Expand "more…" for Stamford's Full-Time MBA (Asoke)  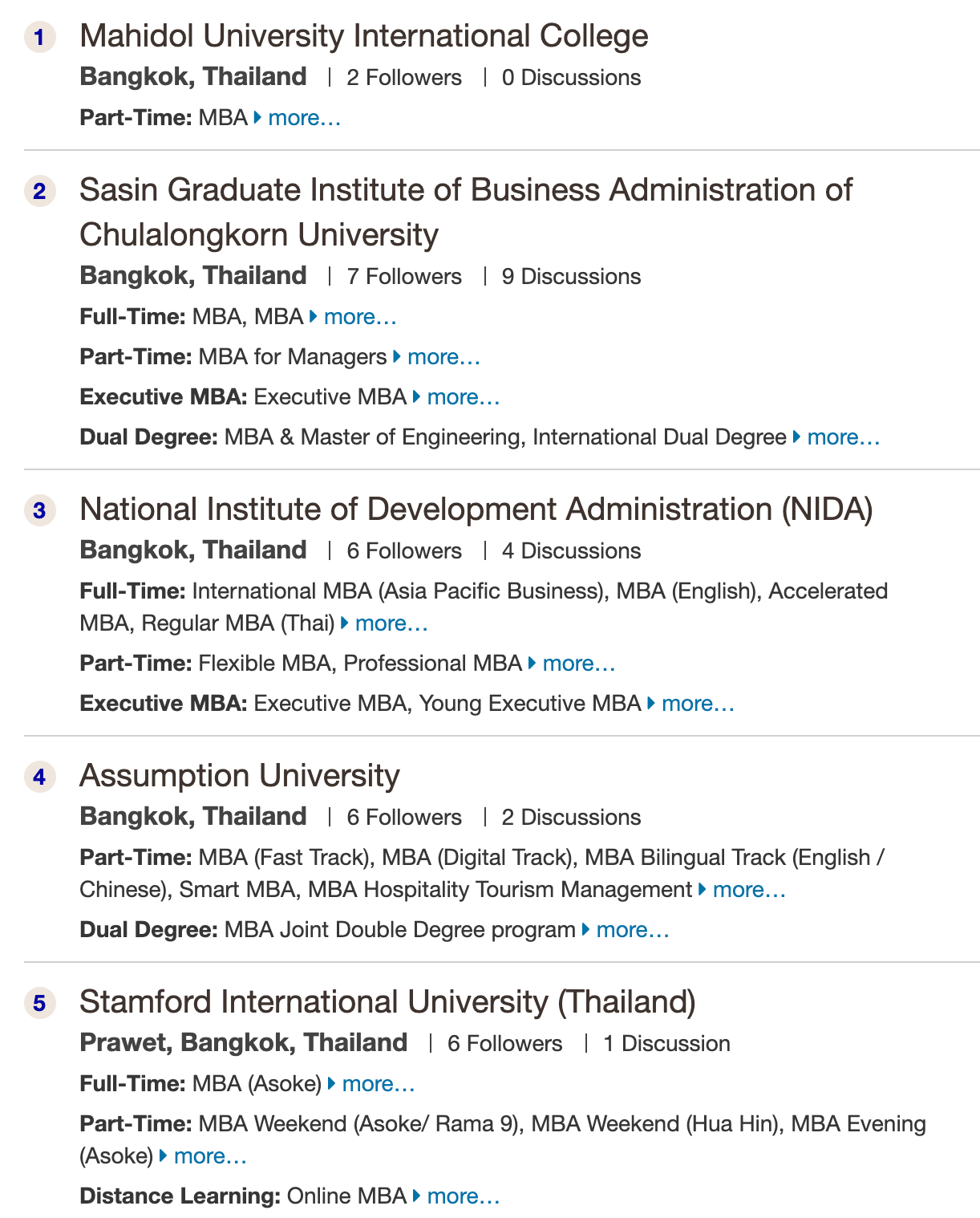click(379, 1083)
